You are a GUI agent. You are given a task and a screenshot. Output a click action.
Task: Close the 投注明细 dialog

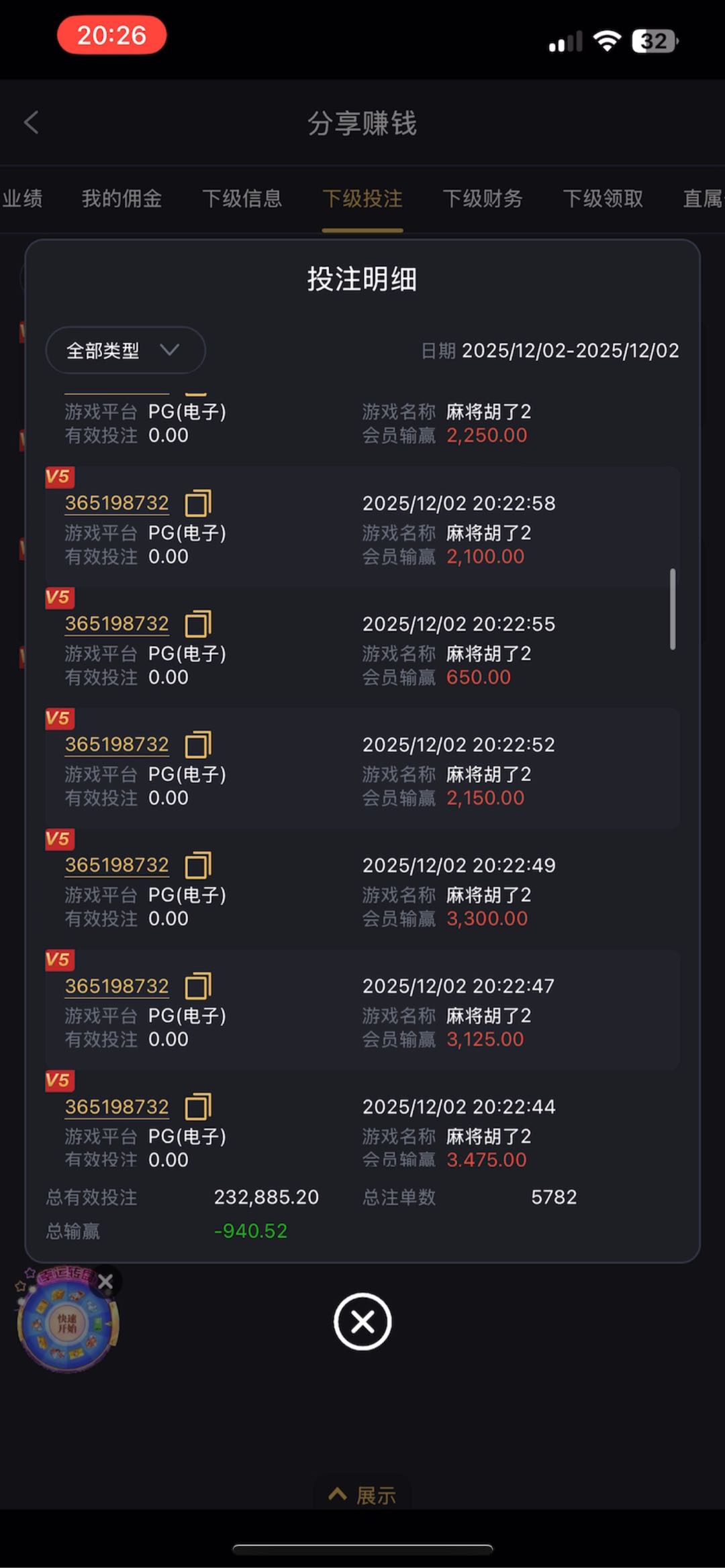362,1322
